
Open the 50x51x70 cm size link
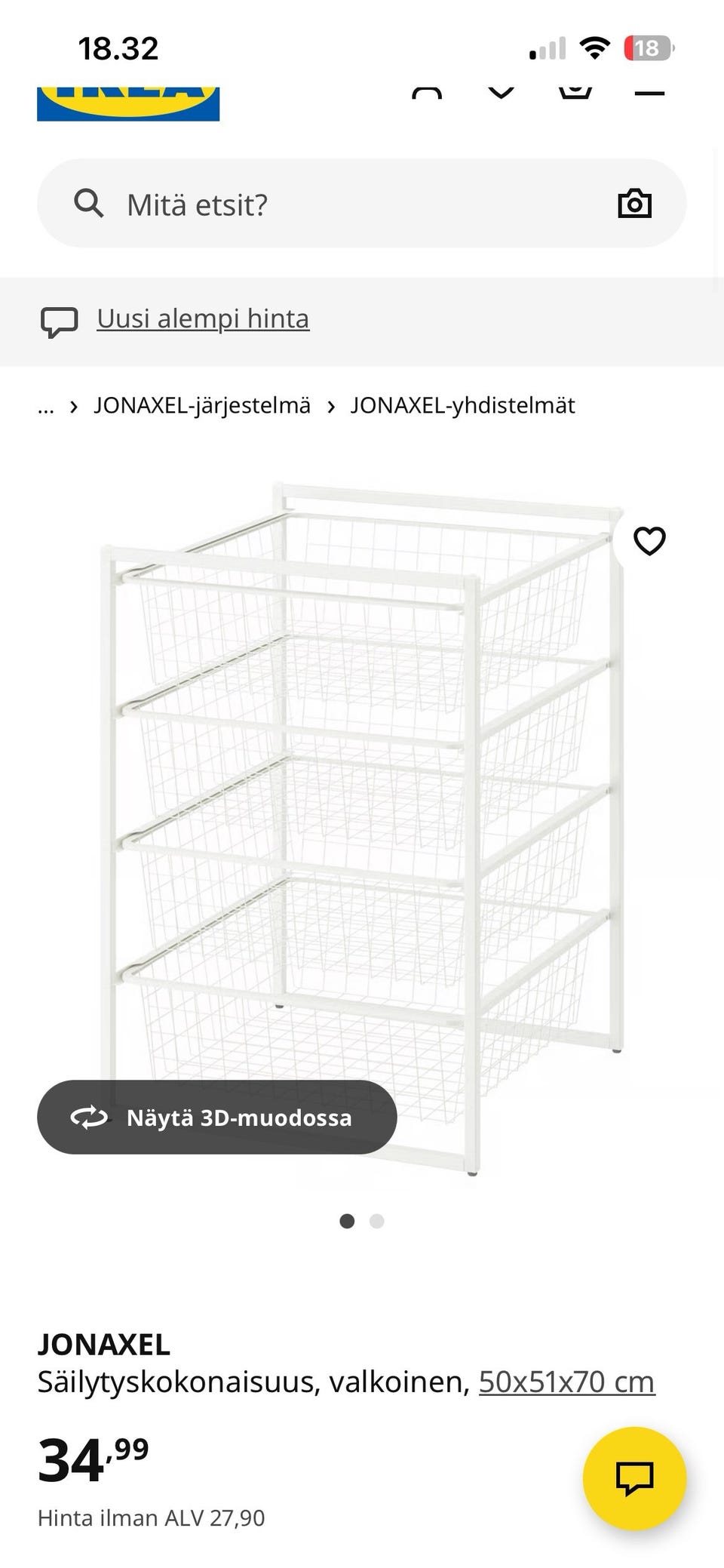(x=567, y=1382)
